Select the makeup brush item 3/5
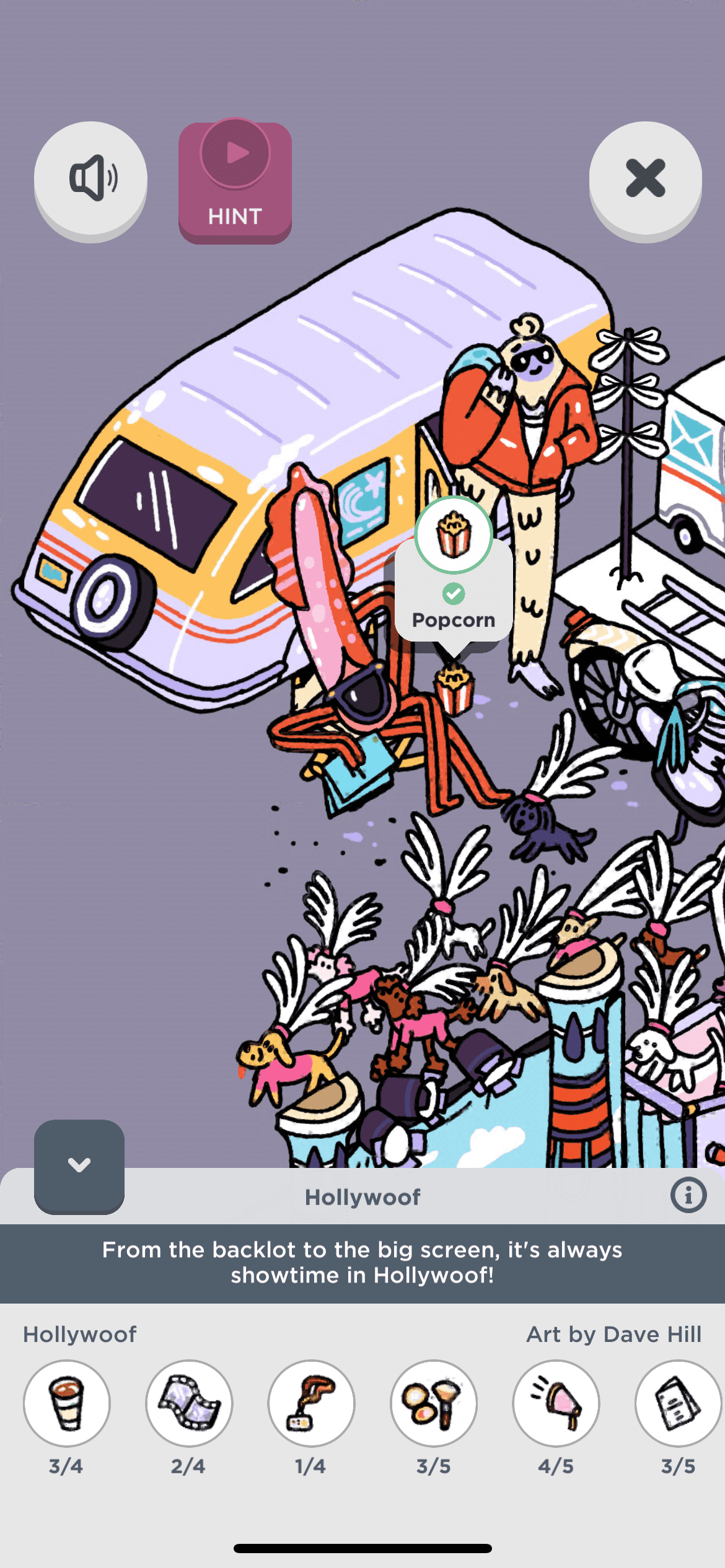Screen dimensions: 725x1568 point(433,1403)
